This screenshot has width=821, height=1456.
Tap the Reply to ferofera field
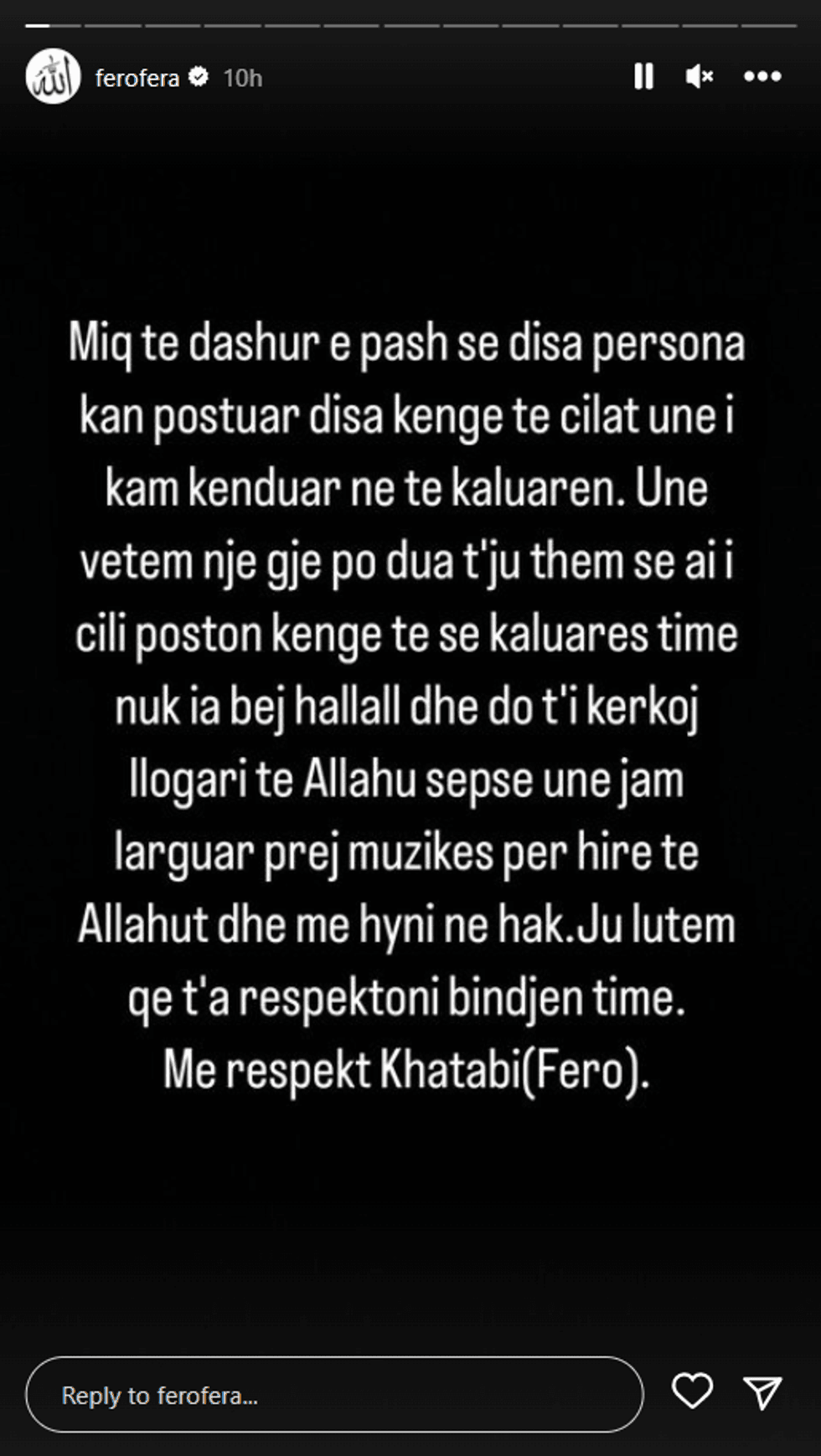[334, 1395]
